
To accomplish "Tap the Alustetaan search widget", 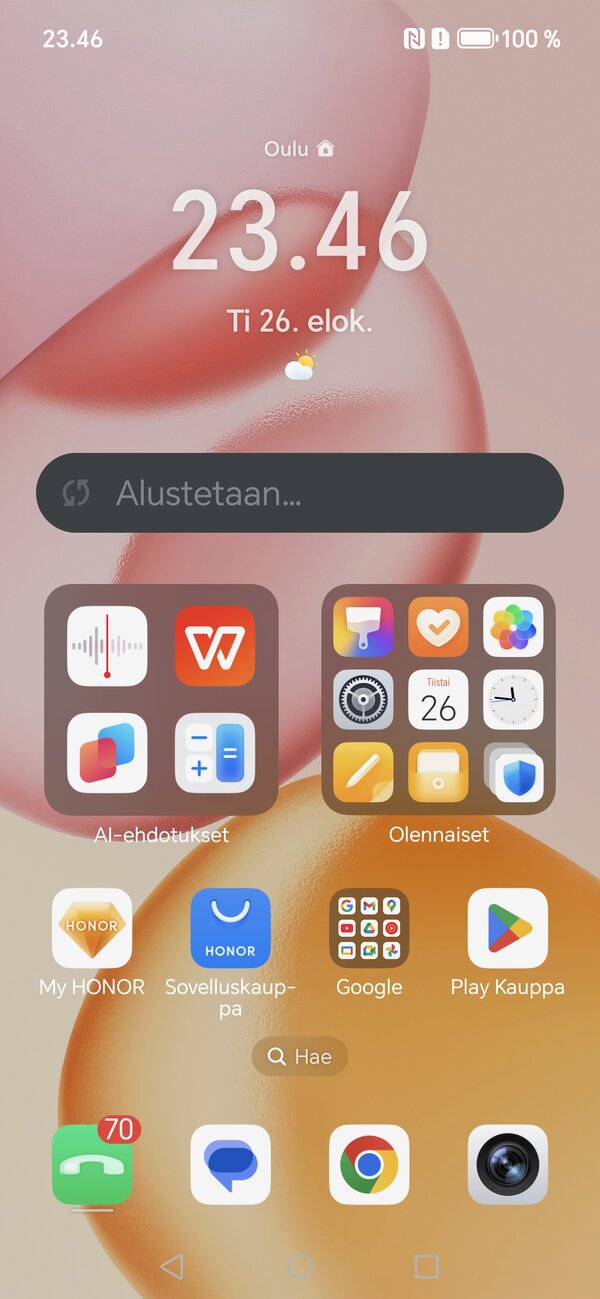I will click(x=300, y=493).
